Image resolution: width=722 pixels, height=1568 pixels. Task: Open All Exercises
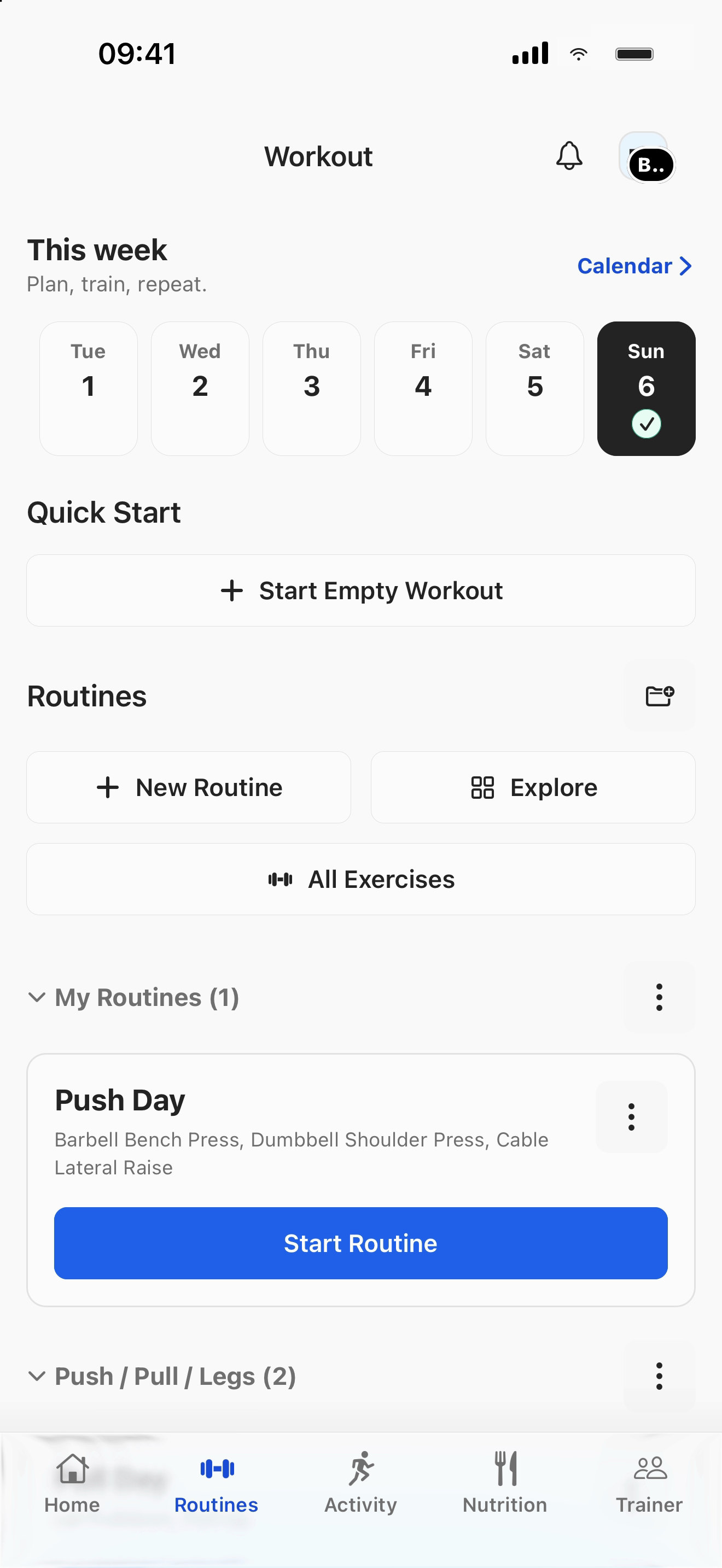pyautogui.click(x=361, y=879)
